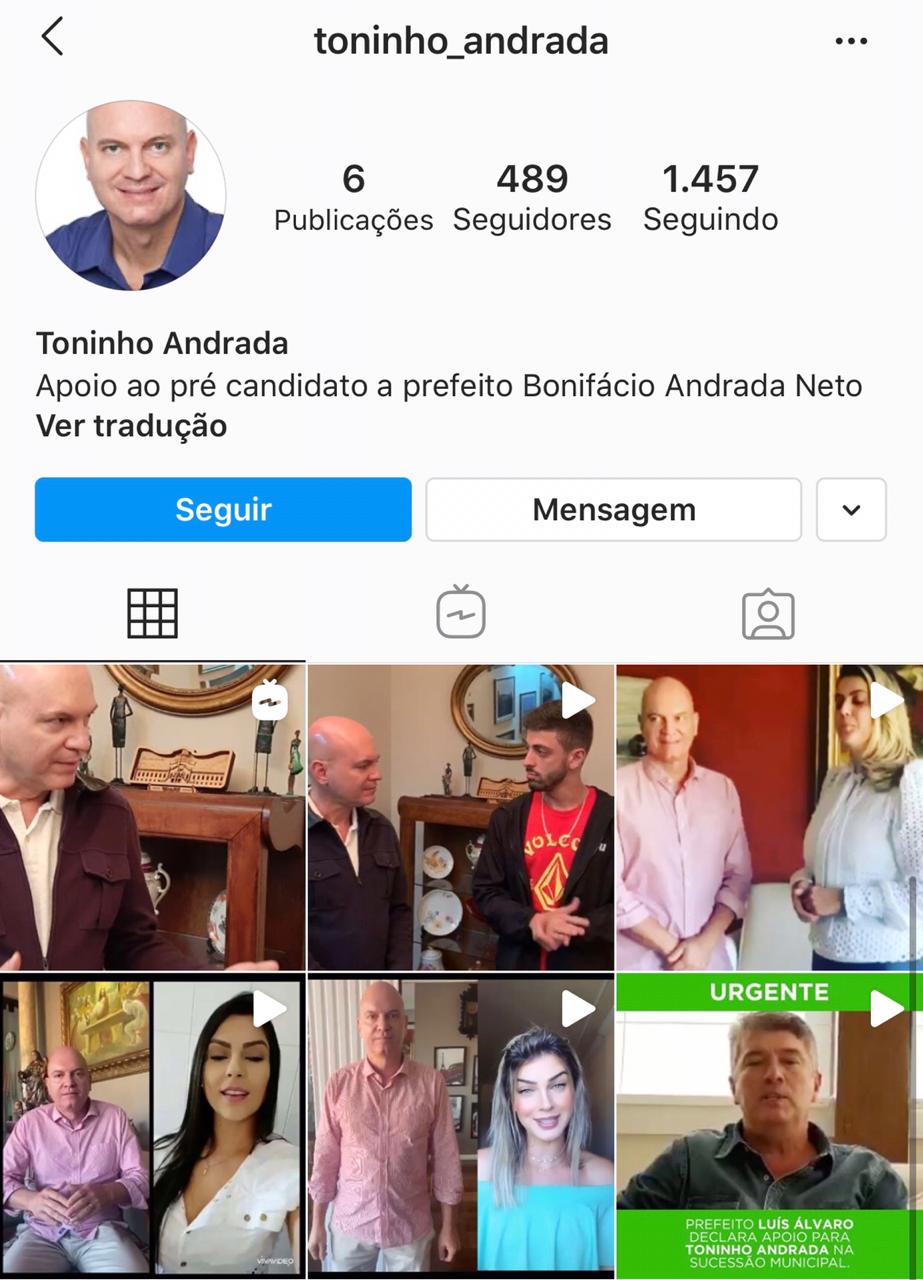Screen dimensions: 923x1280
Task: Expand suggested accounts dropdown arrow
Action: 851,510
